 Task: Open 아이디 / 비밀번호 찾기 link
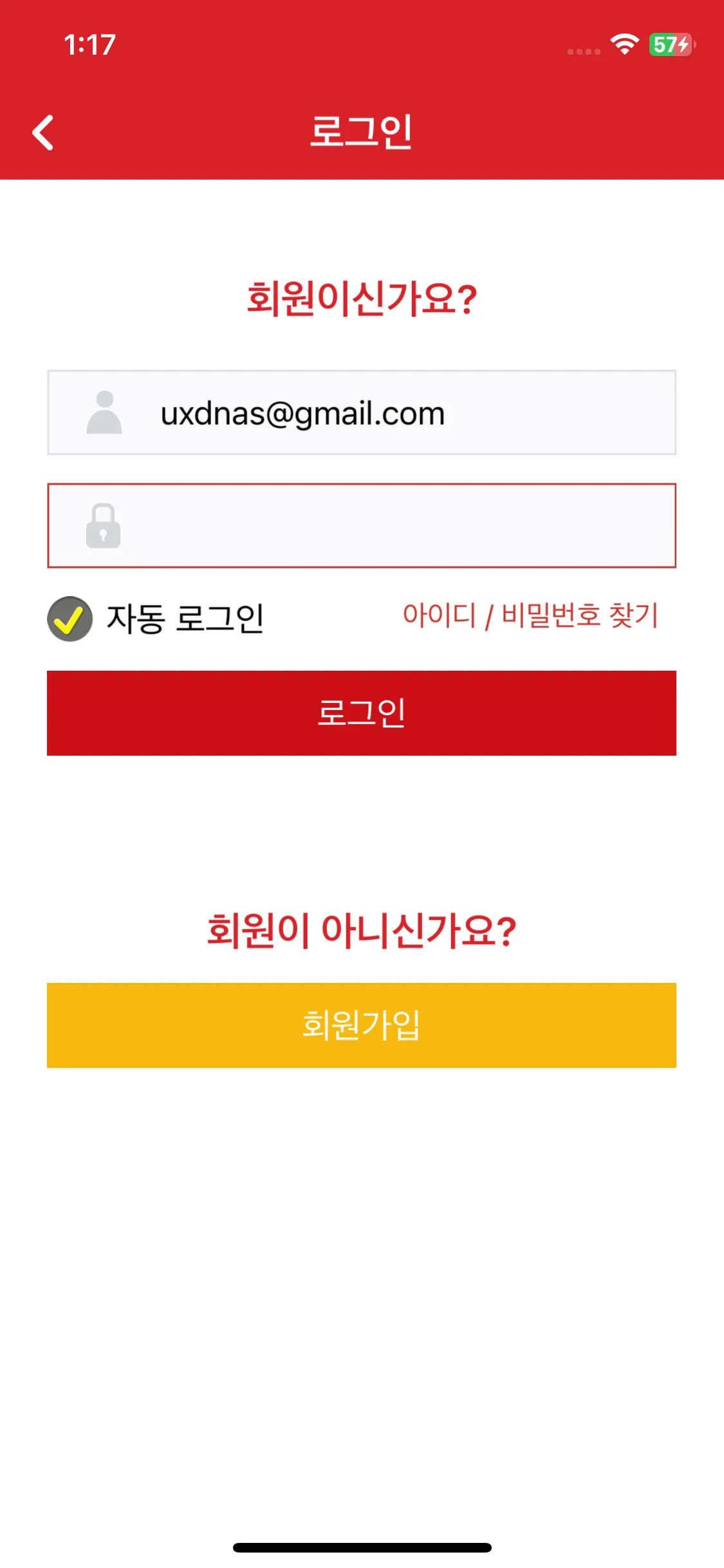pyautogui.click(x=530, y=615)
